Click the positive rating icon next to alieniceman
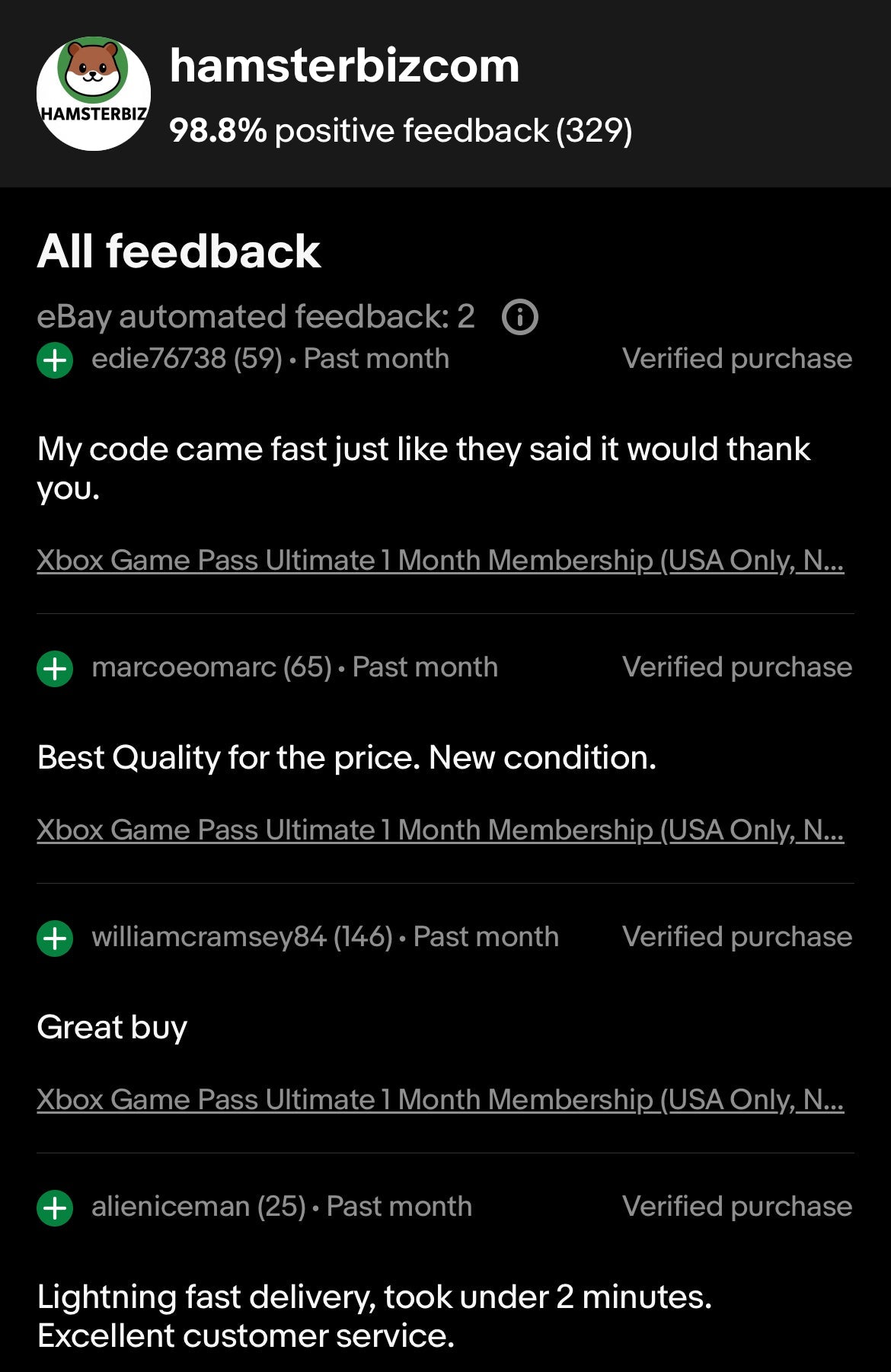 pyautogui.click(x=53, y=1206)
